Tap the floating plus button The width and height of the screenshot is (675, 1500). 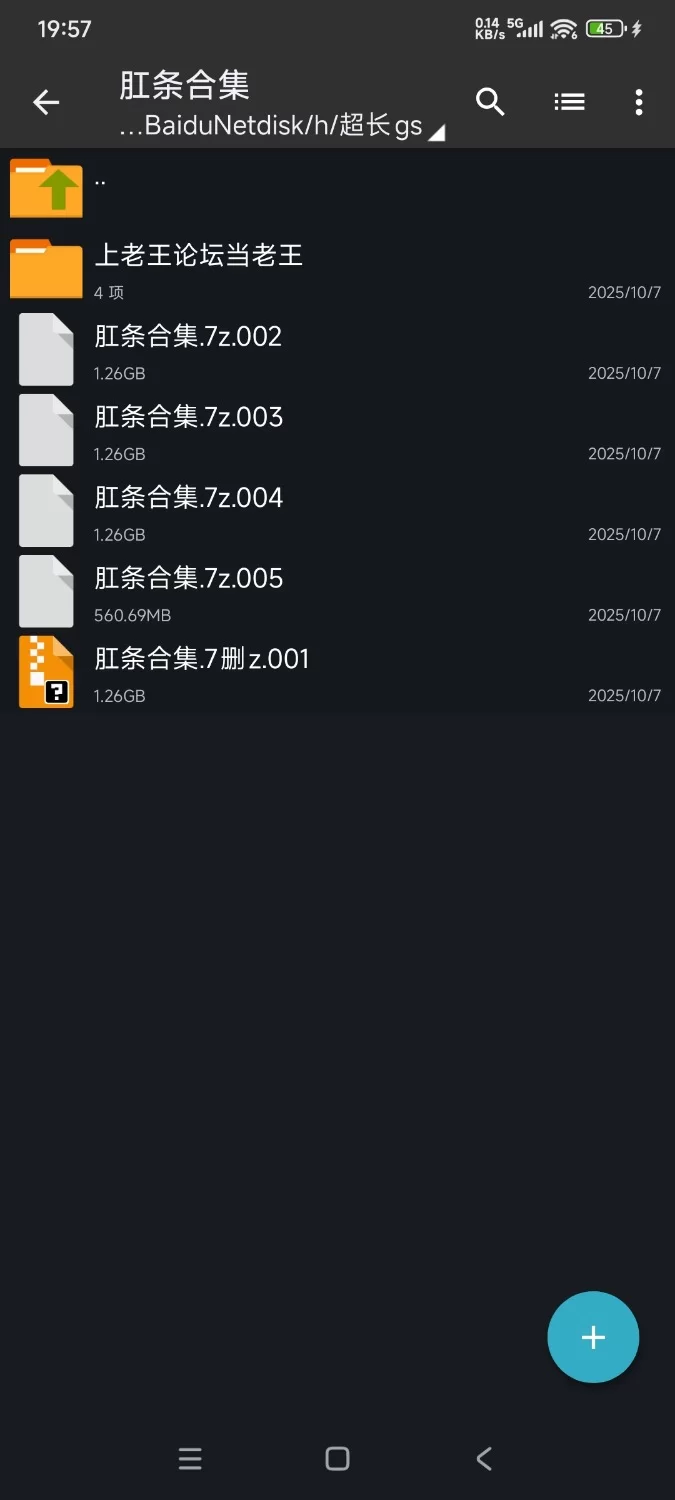click(593, 1337)
